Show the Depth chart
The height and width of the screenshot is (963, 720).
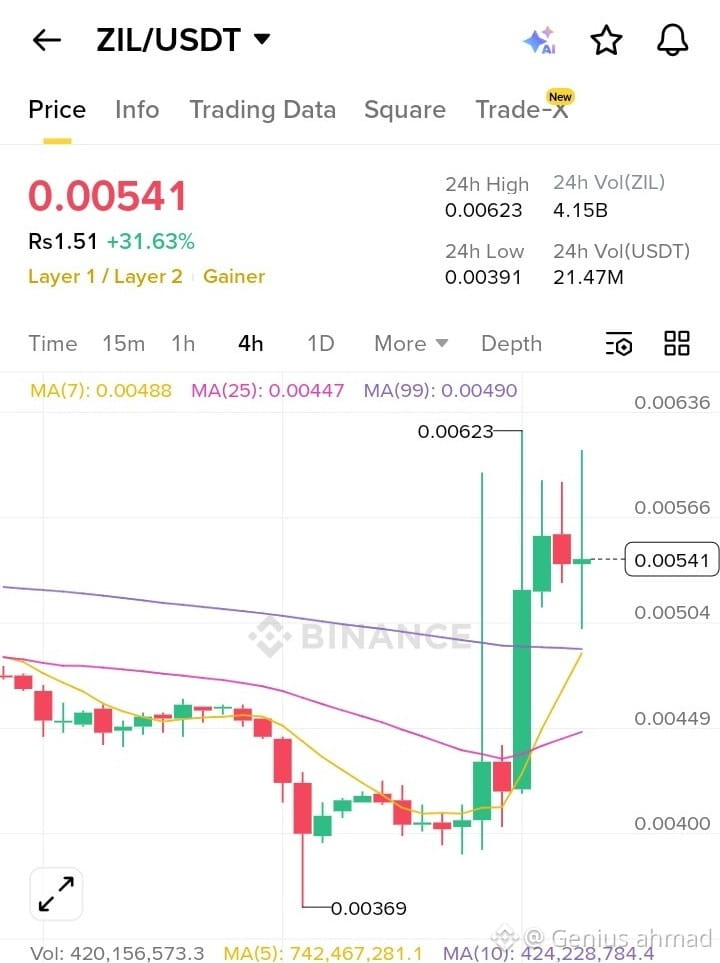pyautogui.click(x=511, y=344)
